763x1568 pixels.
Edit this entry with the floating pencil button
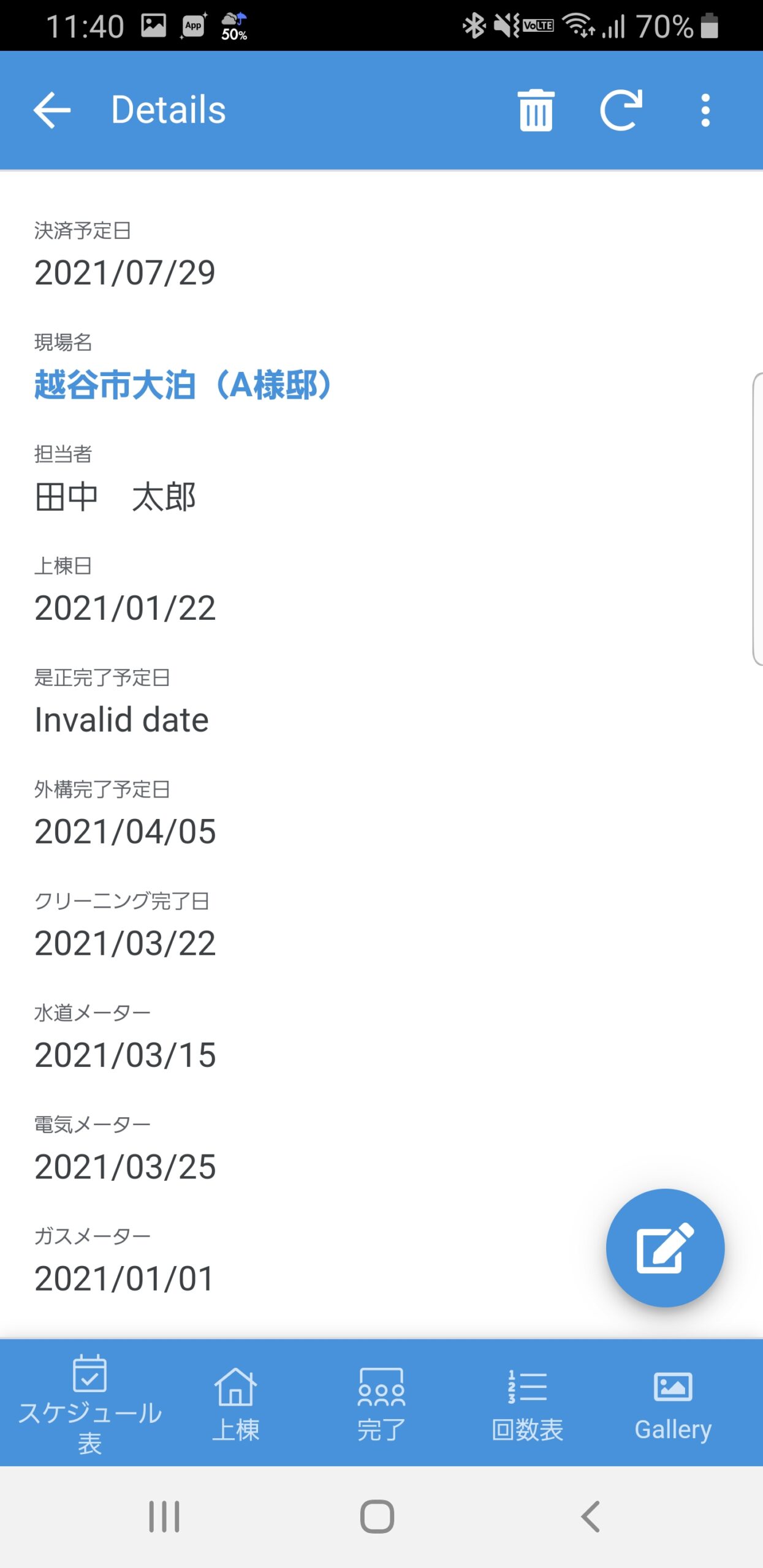point(665,1248)
